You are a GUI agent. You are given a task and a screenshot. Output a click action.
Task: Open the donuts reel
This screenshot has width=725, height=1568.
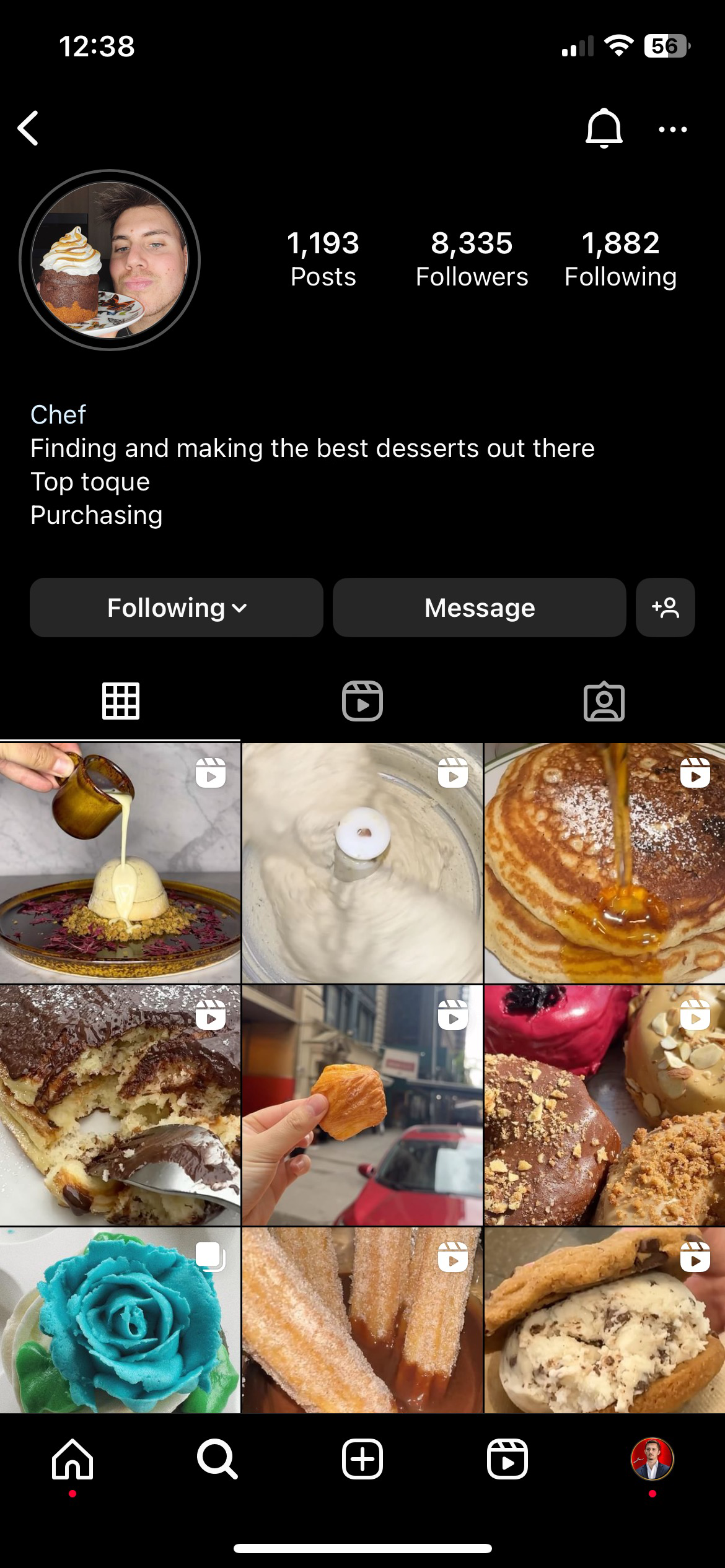pyautogui.click(x=604, y=1105)
